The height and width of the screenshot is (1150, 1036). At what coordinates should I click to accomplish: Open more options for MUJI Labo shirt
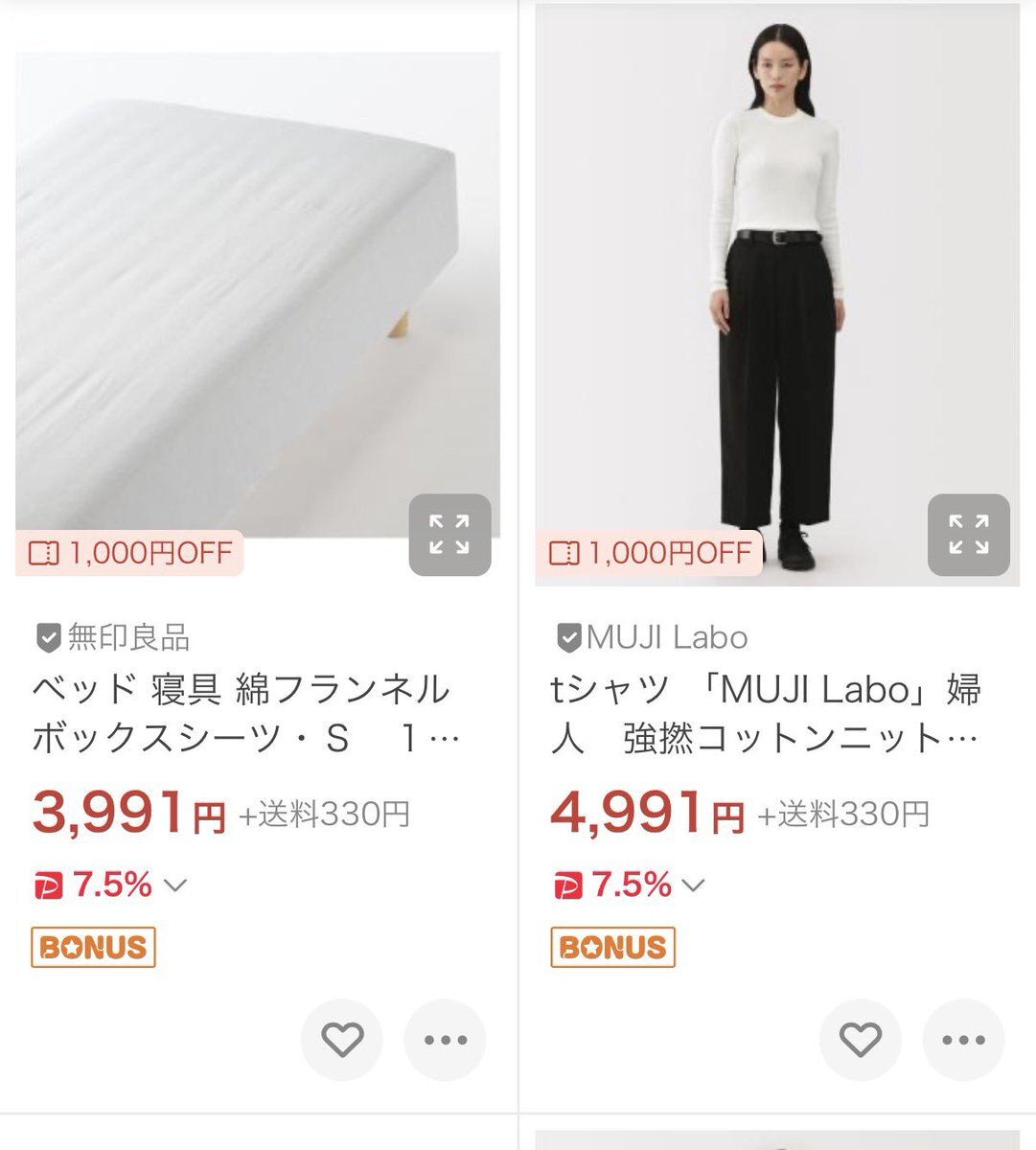click(963, 1040)
